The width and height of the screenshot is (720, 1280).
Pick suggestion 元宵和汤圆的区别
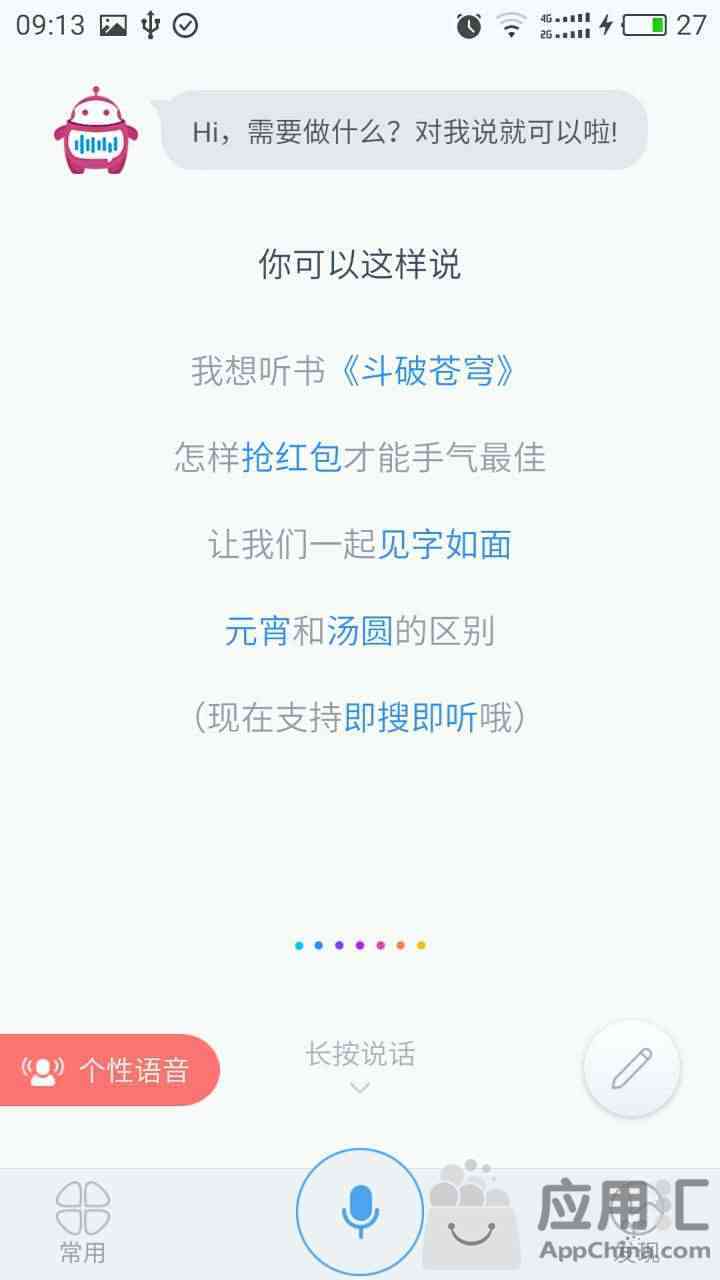[359, 631]
